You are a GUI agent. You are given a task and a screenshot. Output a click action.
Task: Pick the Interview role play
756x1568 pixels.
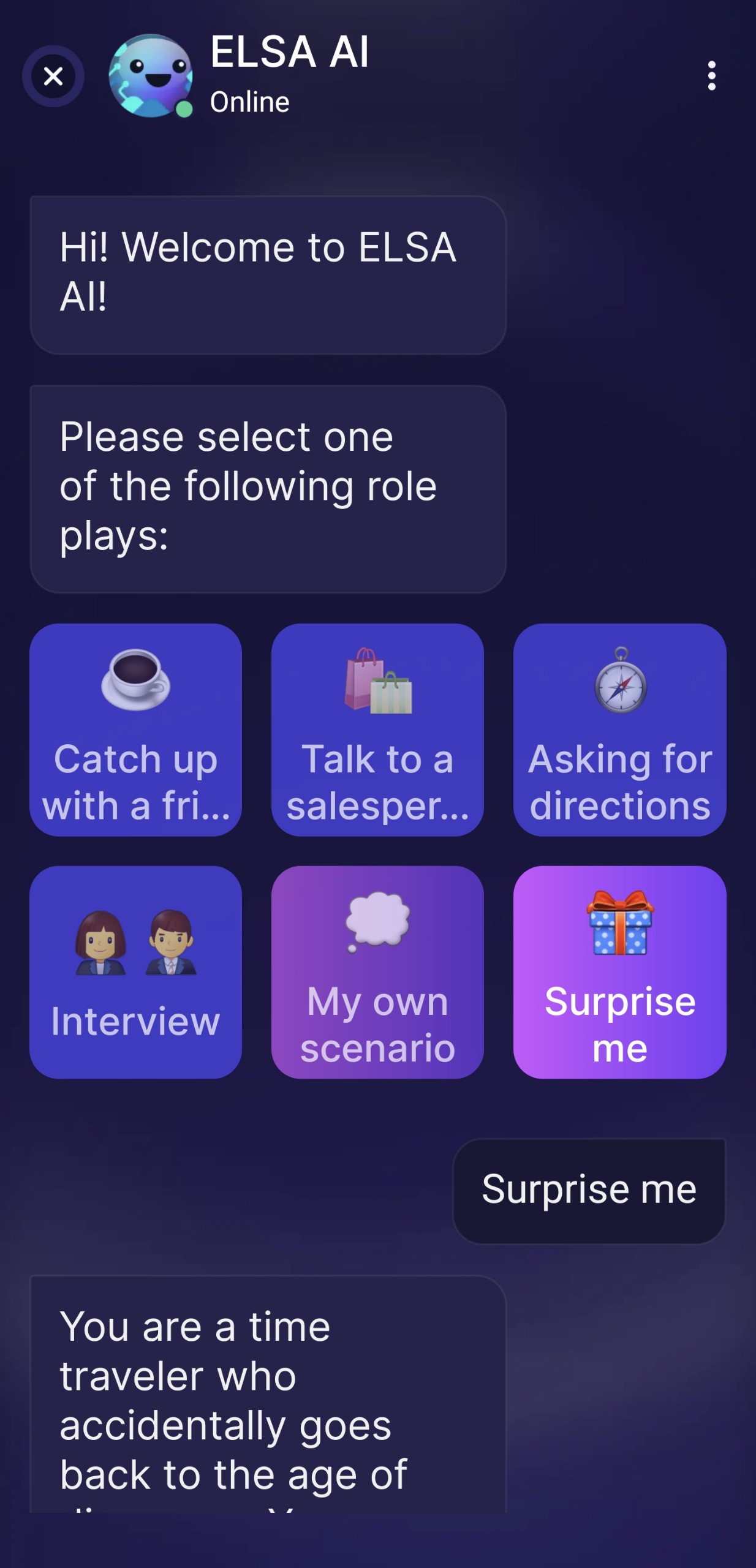pyautogui.click(x=135, y=971)
